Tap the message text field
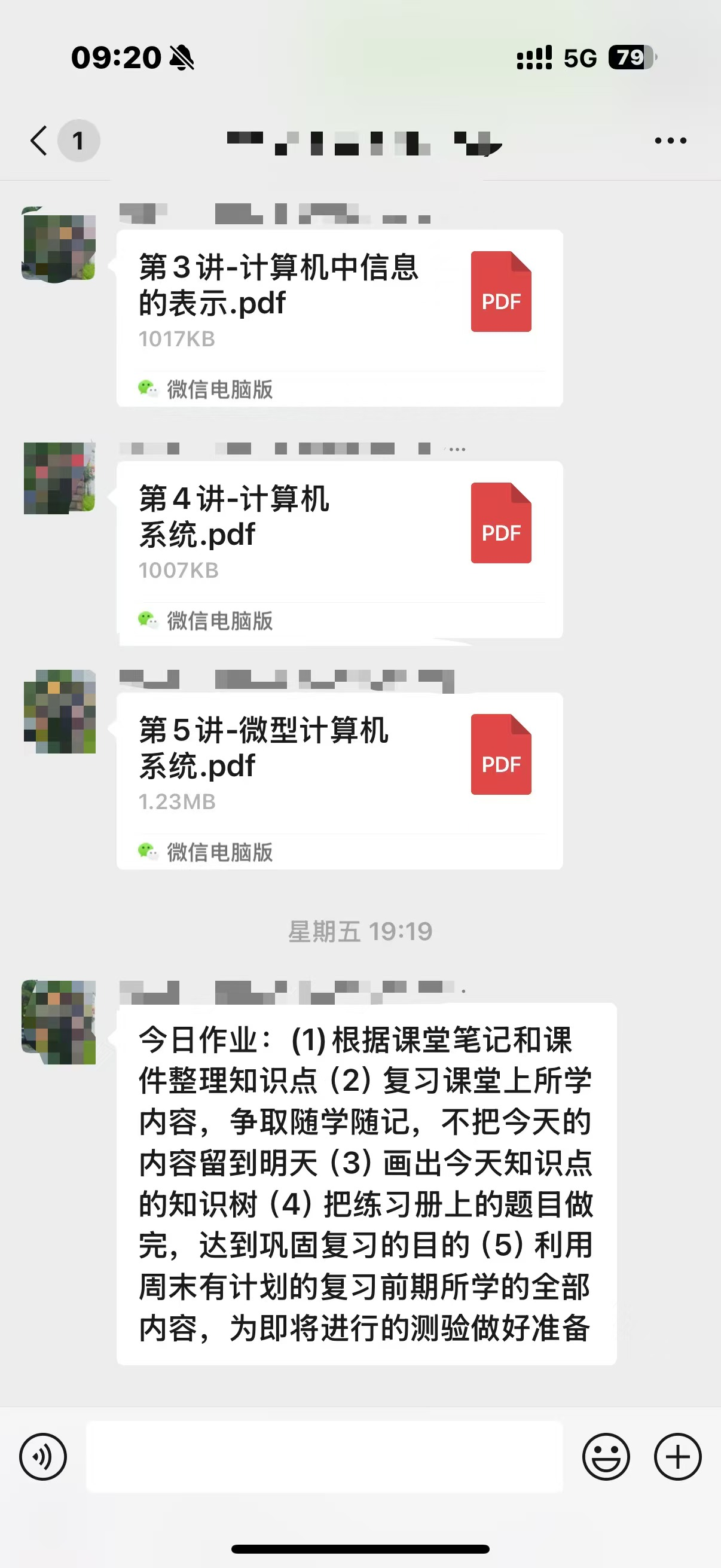Viewport: 721px width, 1568px height. pos(323,1457)
